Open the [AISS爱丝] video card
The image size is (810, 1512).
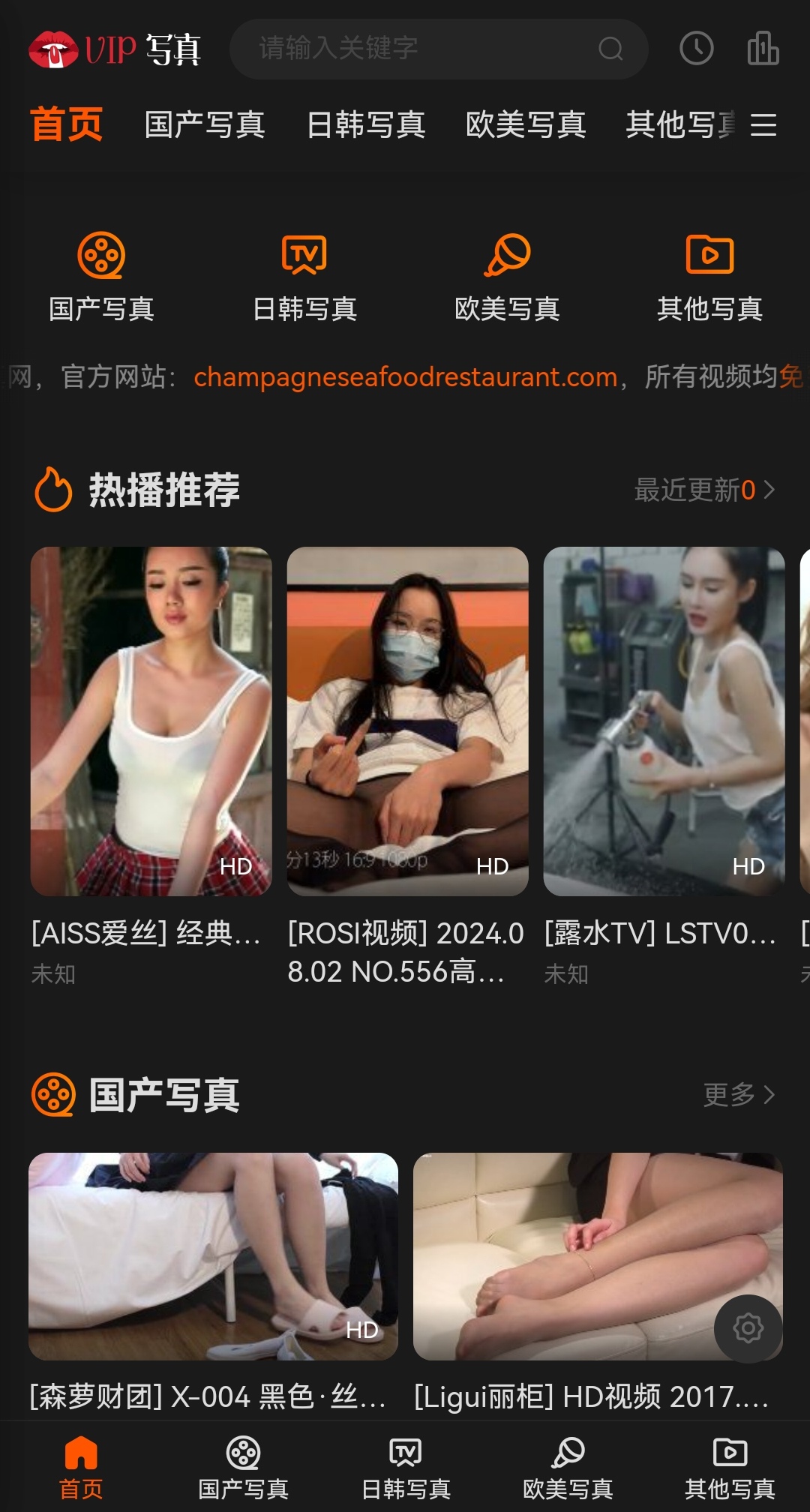click(x=151, y=721)
